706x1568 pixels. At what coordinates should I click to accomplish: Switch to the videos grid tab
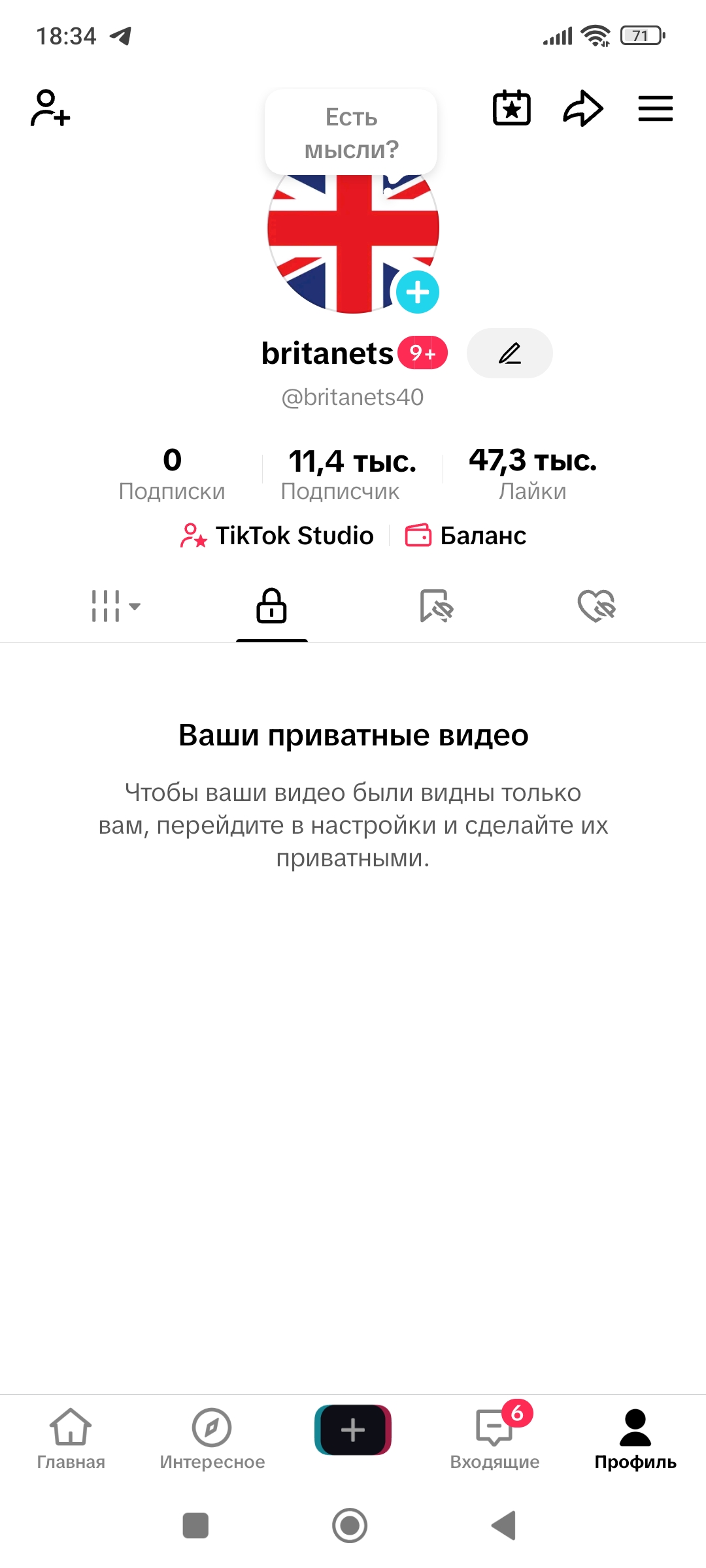point(115,606)
